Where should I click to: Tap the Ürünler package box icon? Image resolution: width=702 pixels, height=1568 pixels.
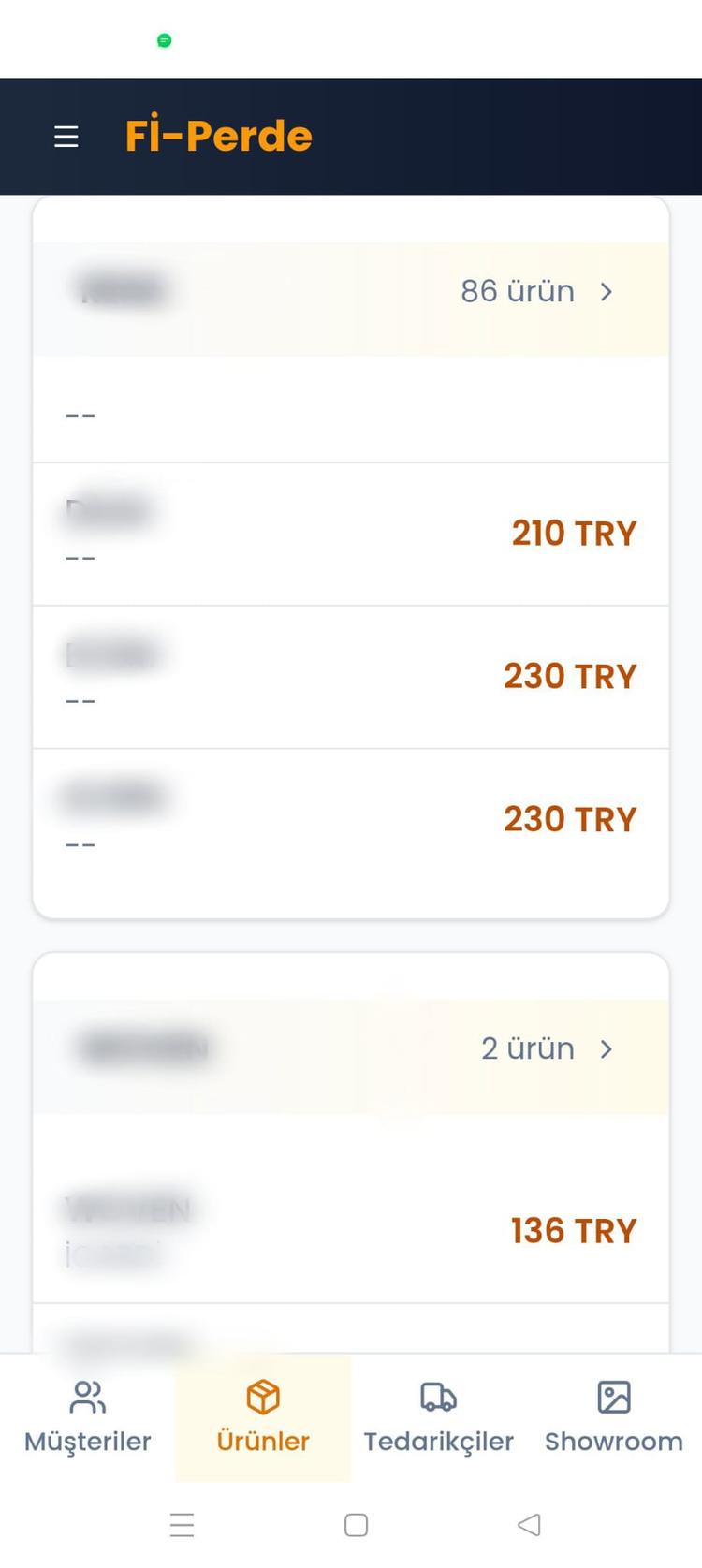(x=262, y=1396)
